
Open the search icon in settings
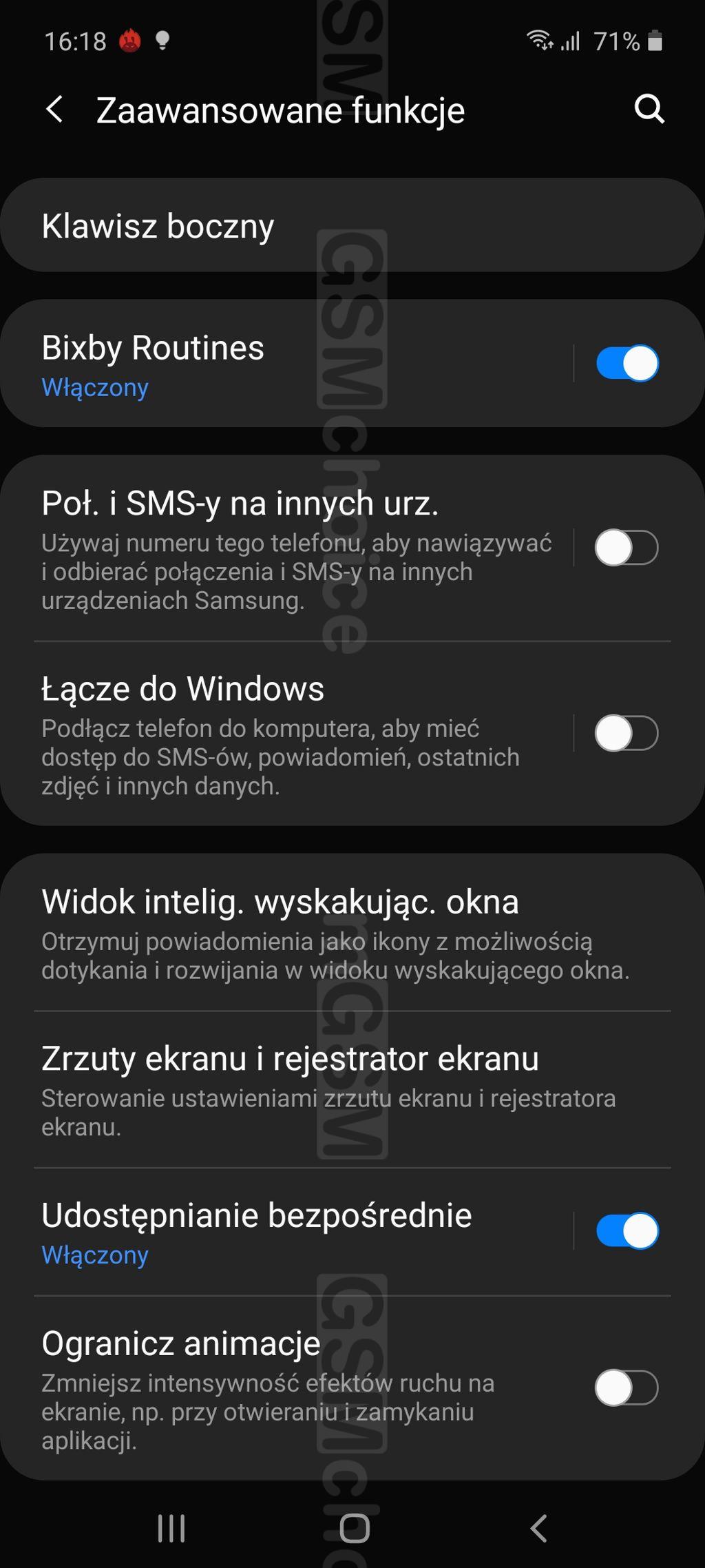point(649,110)
